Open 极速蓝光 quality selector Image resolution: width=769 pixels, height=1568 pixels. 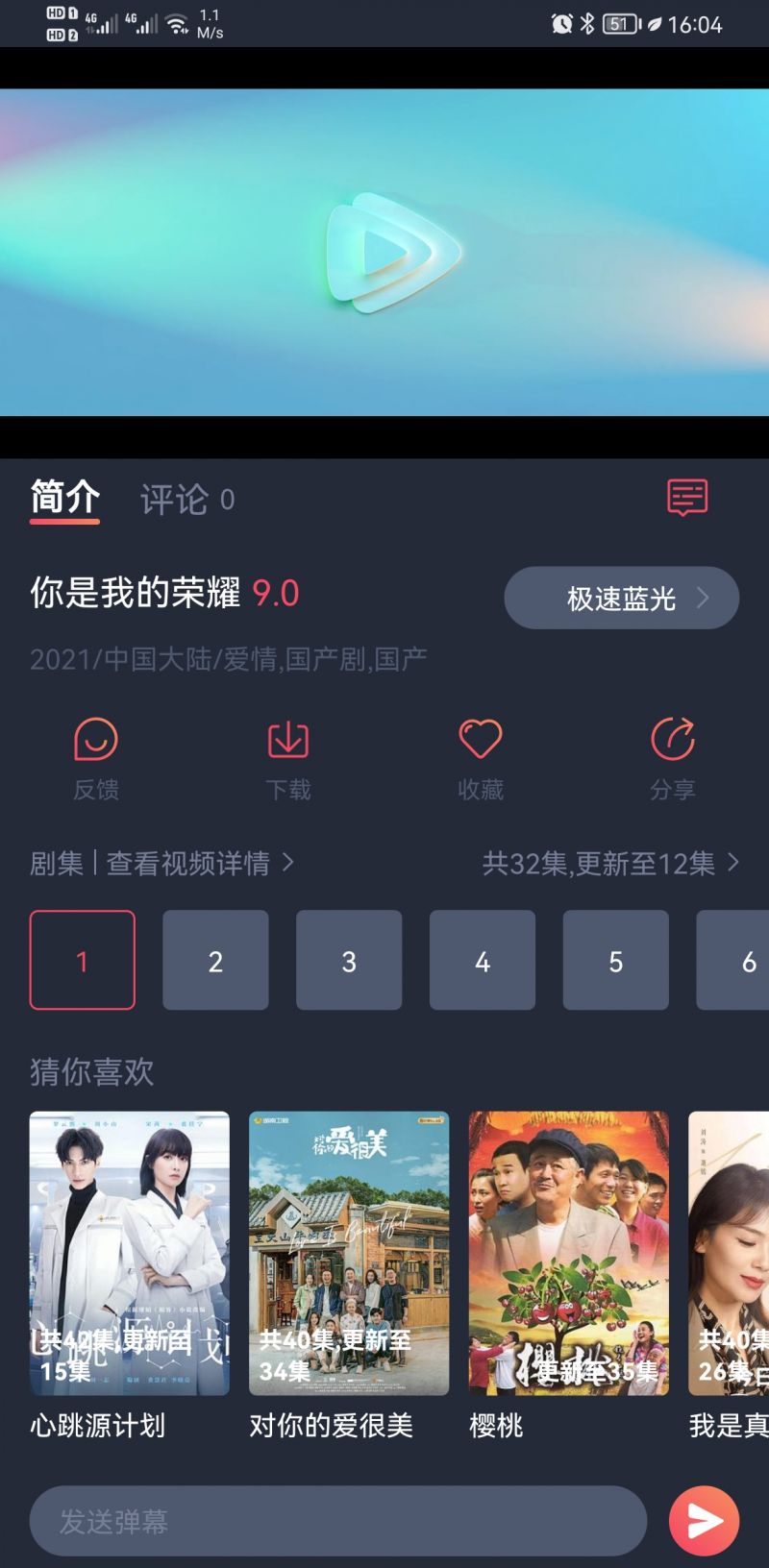tap(621, 598)
